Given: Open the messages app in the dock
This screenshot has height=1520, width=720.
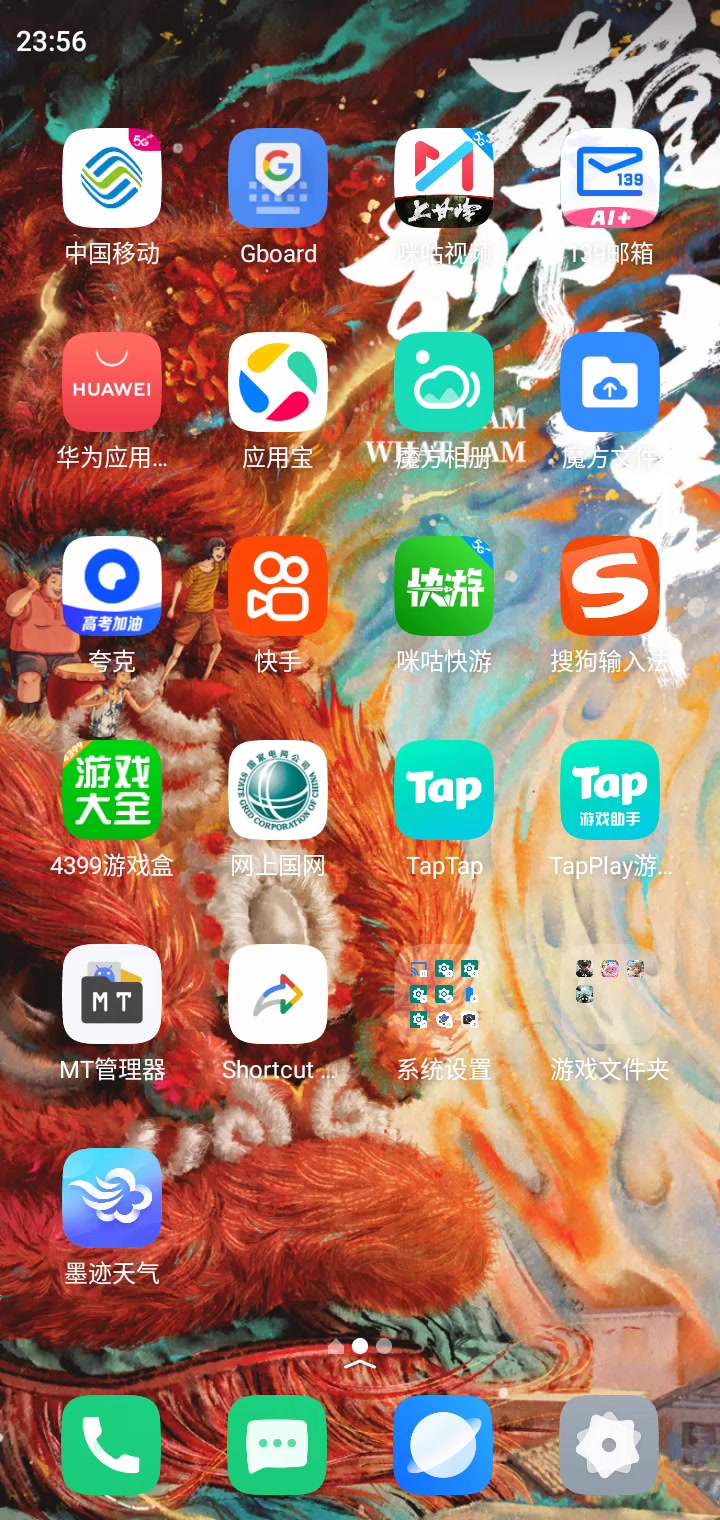Looking at the screenshot, I should click(x=278, y=1446).
